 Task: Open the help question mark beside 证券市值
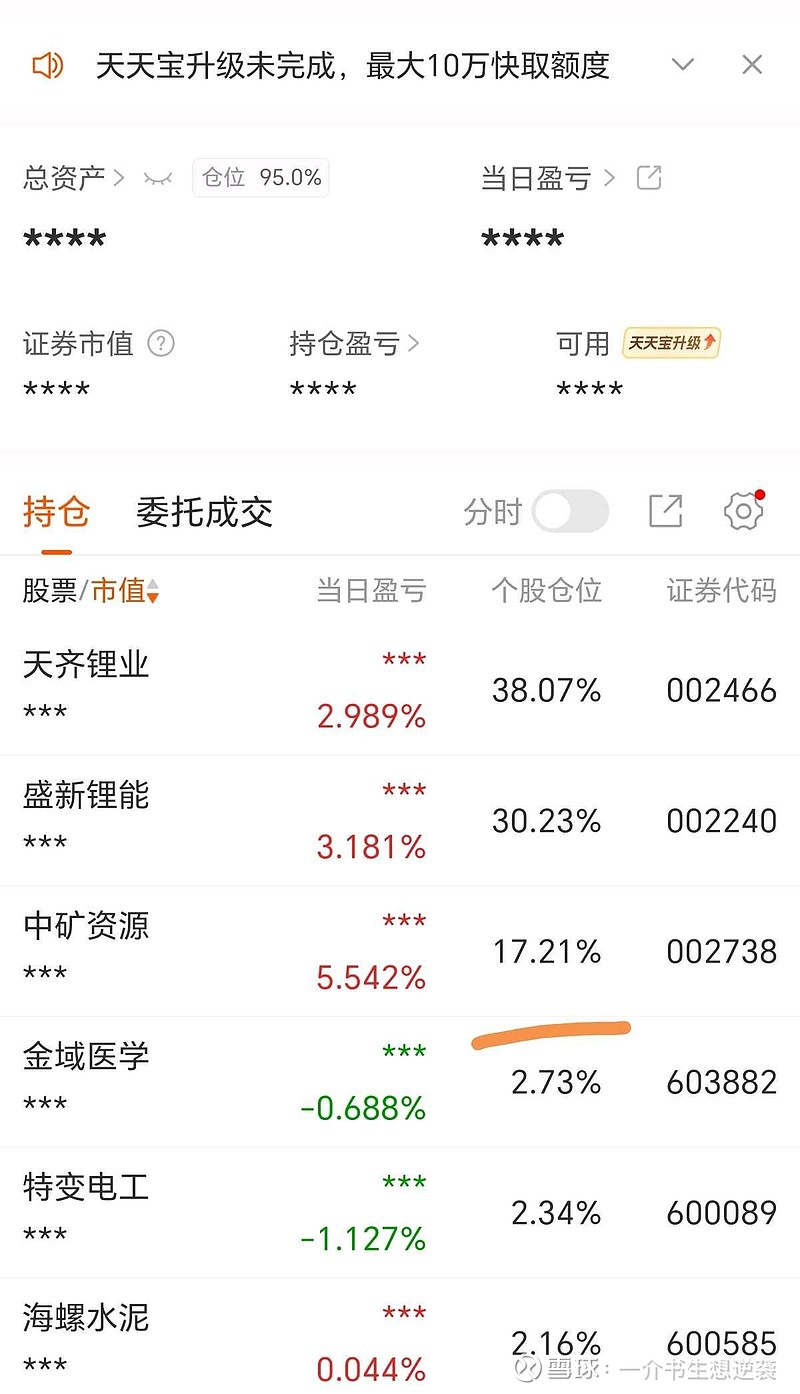161,344
